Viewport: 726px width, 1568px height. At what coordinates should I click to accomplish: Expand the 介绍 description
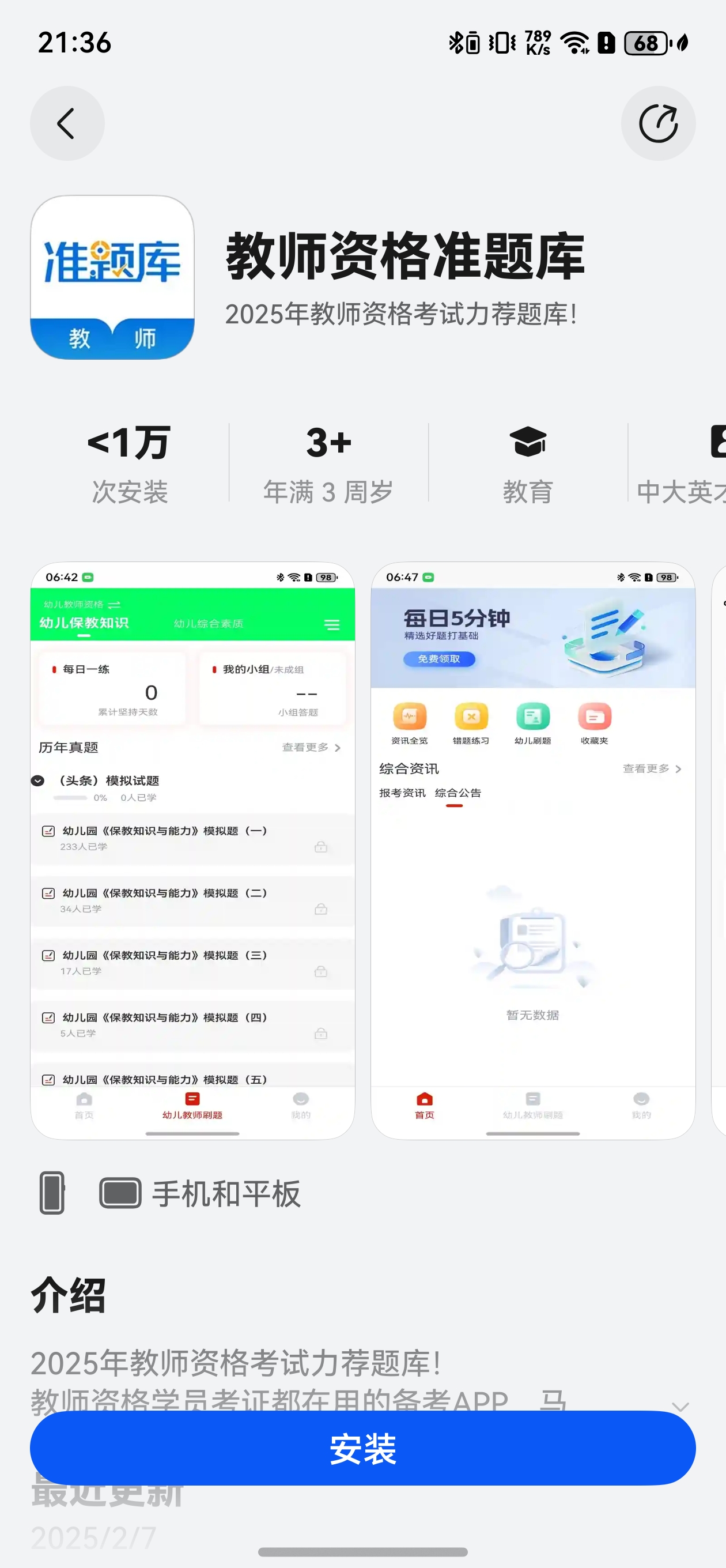point(679,1407)
